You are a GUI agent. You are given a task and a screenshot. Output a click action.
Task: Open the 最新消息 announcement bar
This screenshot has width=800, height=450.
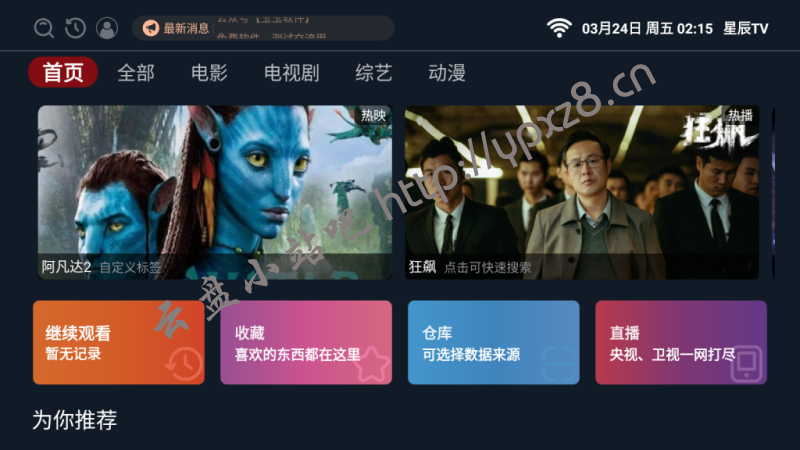point(262,28)
